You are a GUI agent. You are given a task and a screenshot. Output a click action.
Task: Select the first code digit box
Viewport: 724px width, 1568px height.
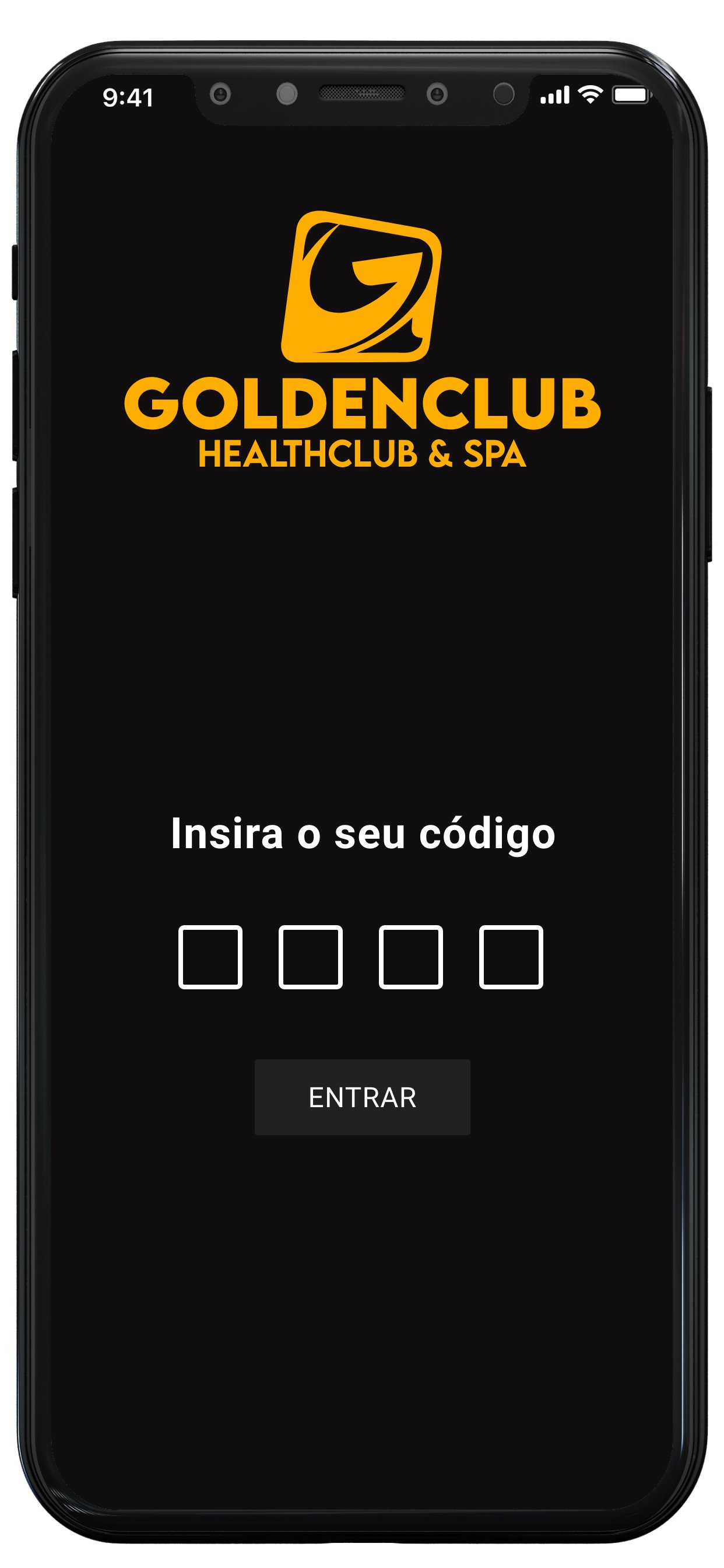coord(210,957)
